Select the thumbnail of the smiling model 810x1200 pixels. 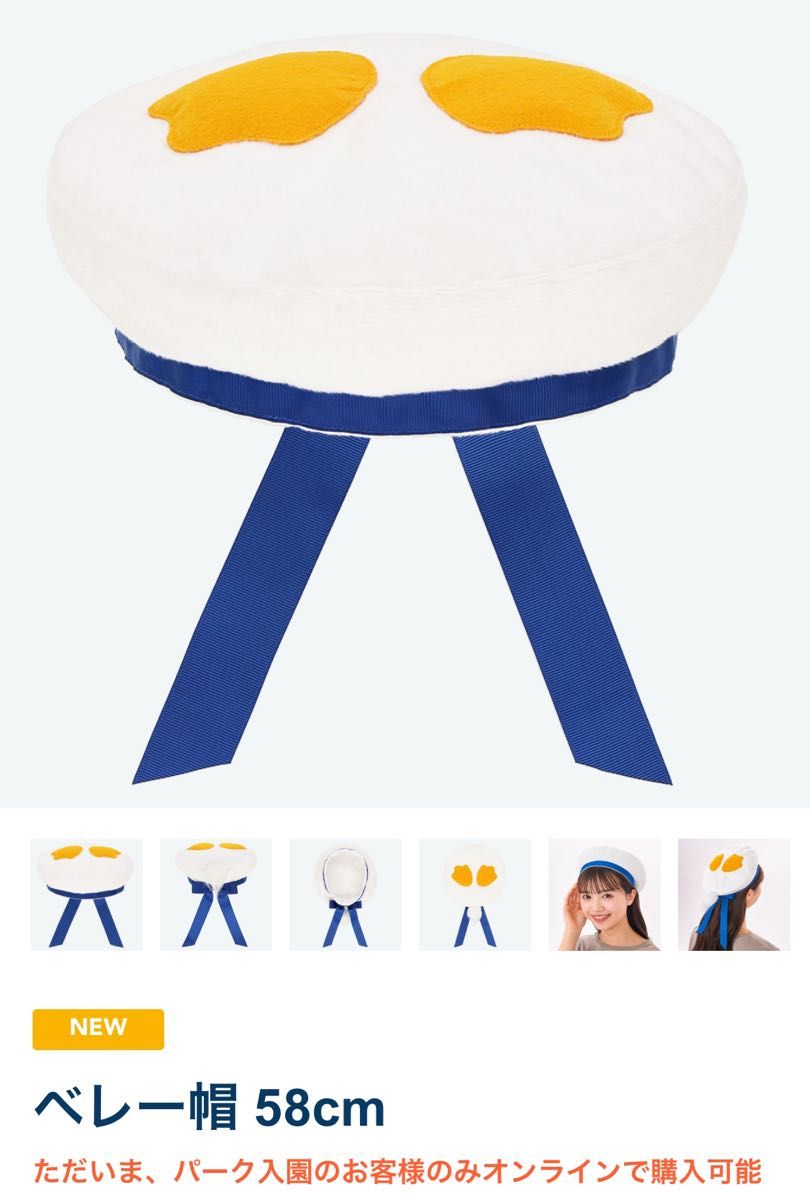tap(604, 894)
